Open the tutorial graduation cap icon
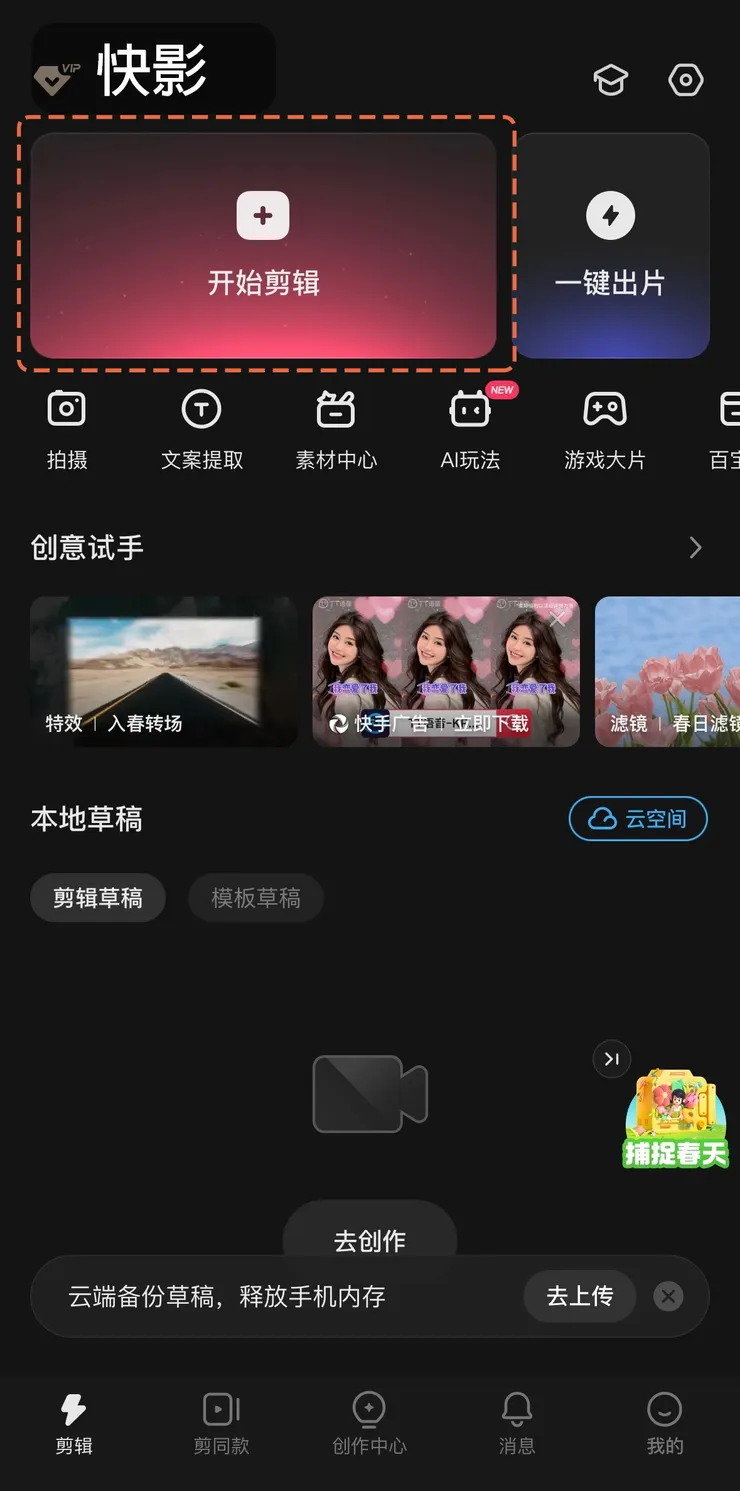Image resolution: width=740 pixels, height=1491 pixels. [610, 80]
